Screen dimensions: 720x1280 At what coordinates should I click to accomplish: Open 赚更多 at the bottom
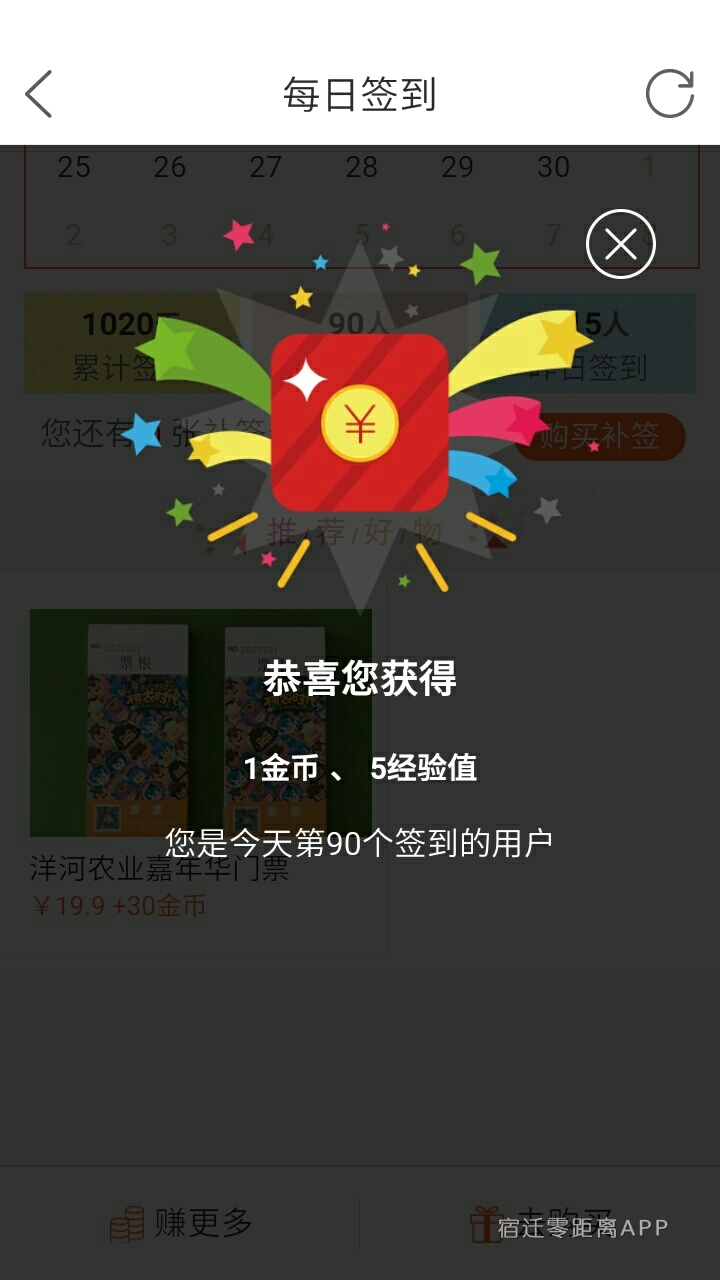click(x=182, y=1222)
